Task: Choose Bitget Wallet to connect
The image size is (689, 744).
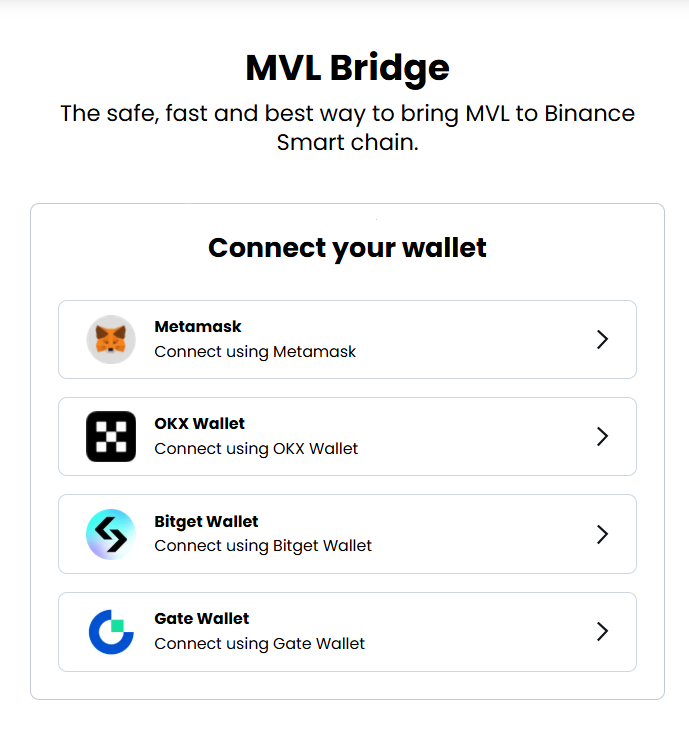Action: (347, 534)
